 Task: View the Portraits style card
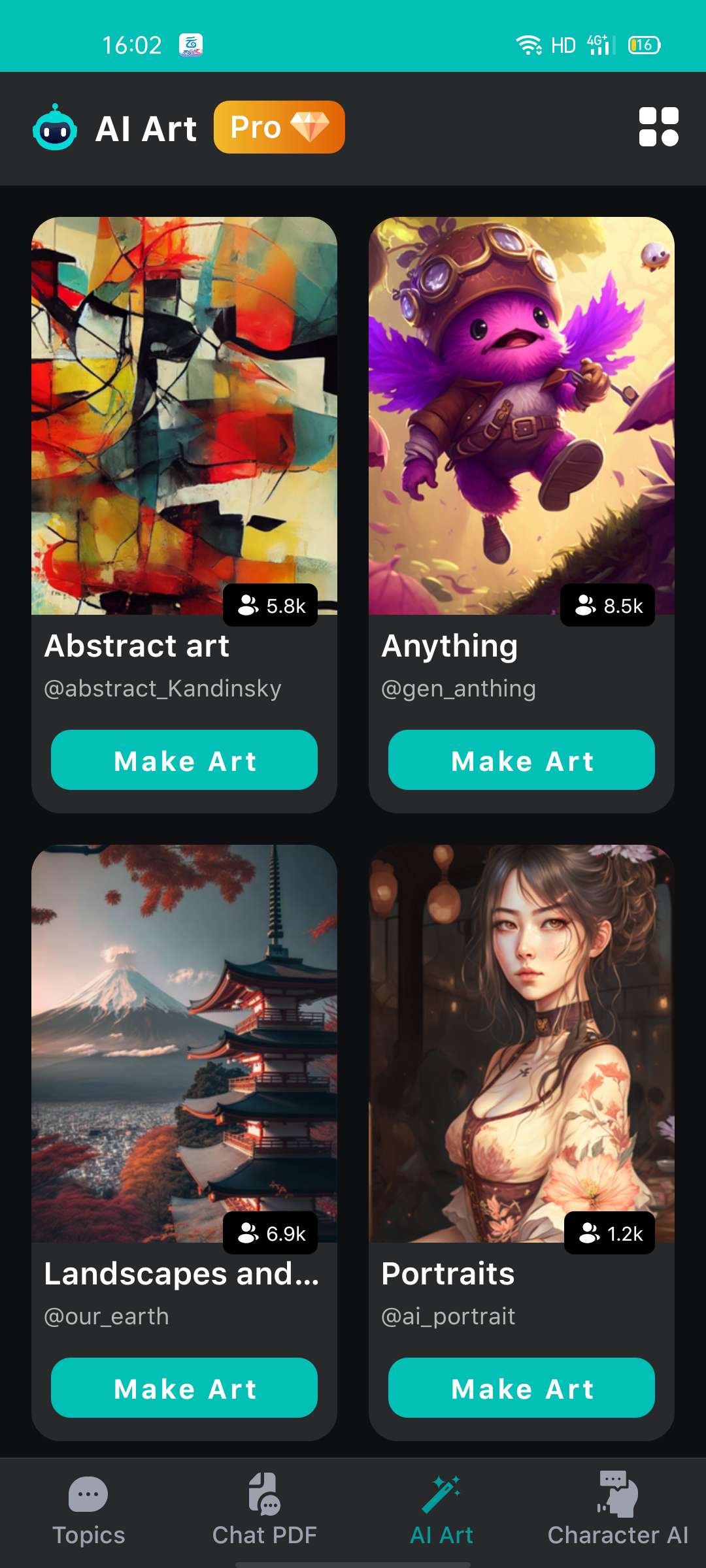[x=522, y=1045]
